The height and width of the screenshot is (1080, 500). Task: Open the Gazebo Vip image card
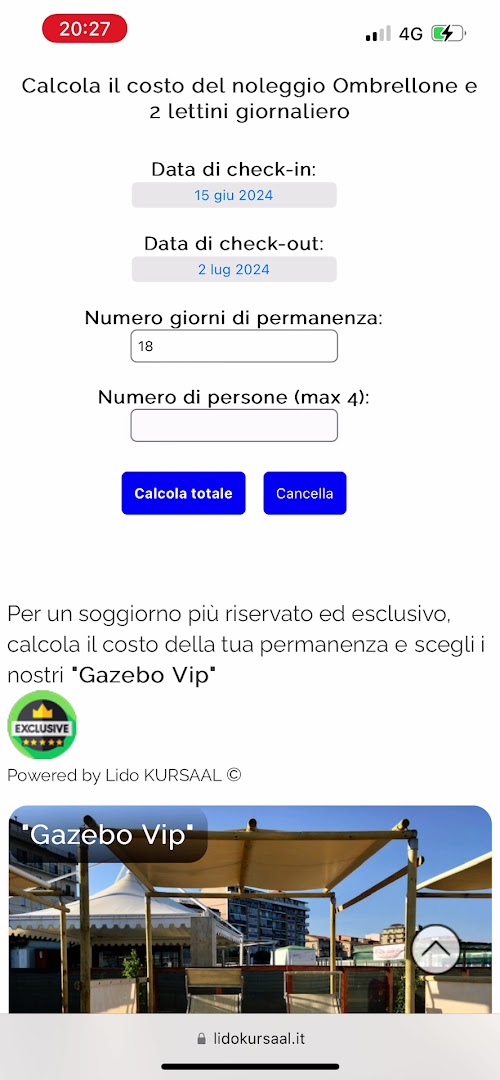[250, 909]
